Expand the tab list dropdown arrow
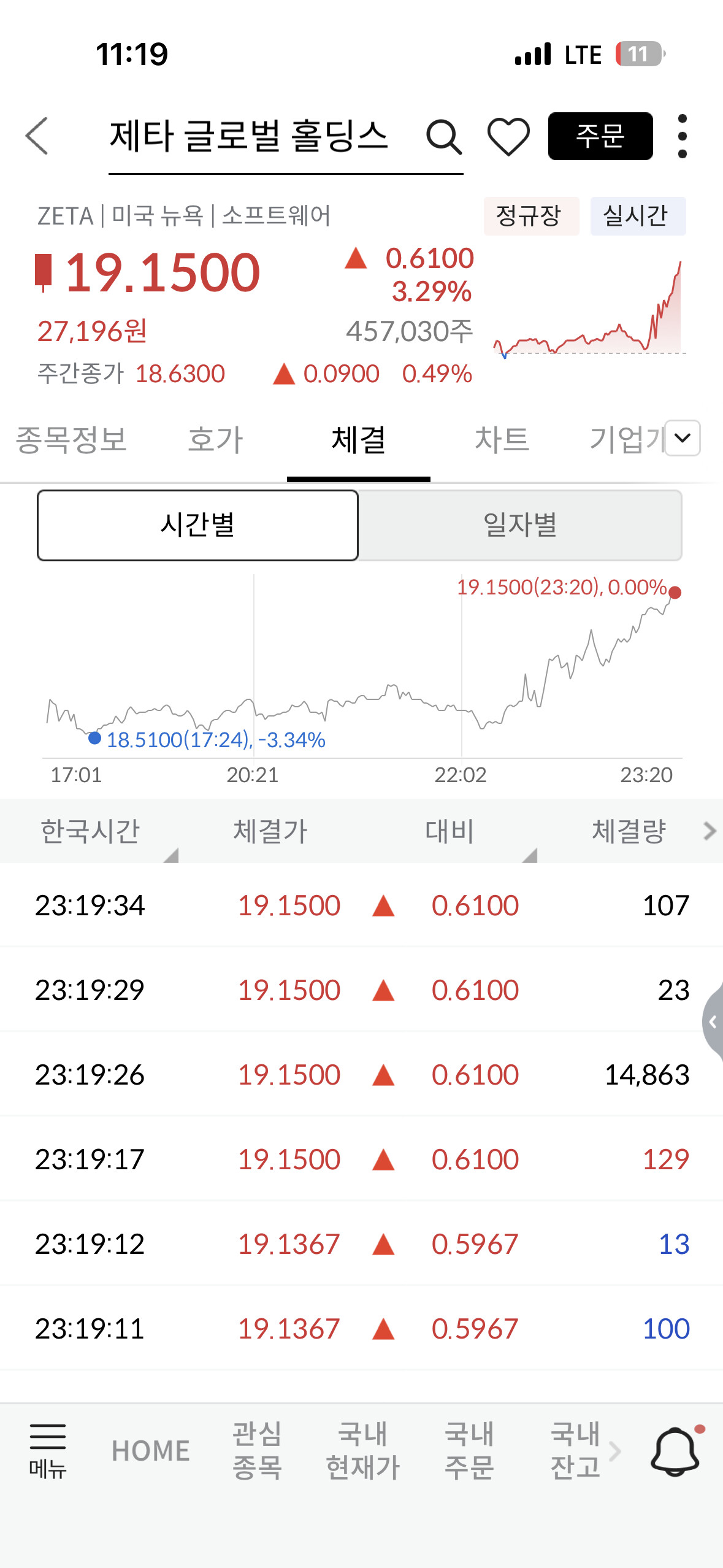This screenshot has width=723, height=1568. click(x=683, y=438)
